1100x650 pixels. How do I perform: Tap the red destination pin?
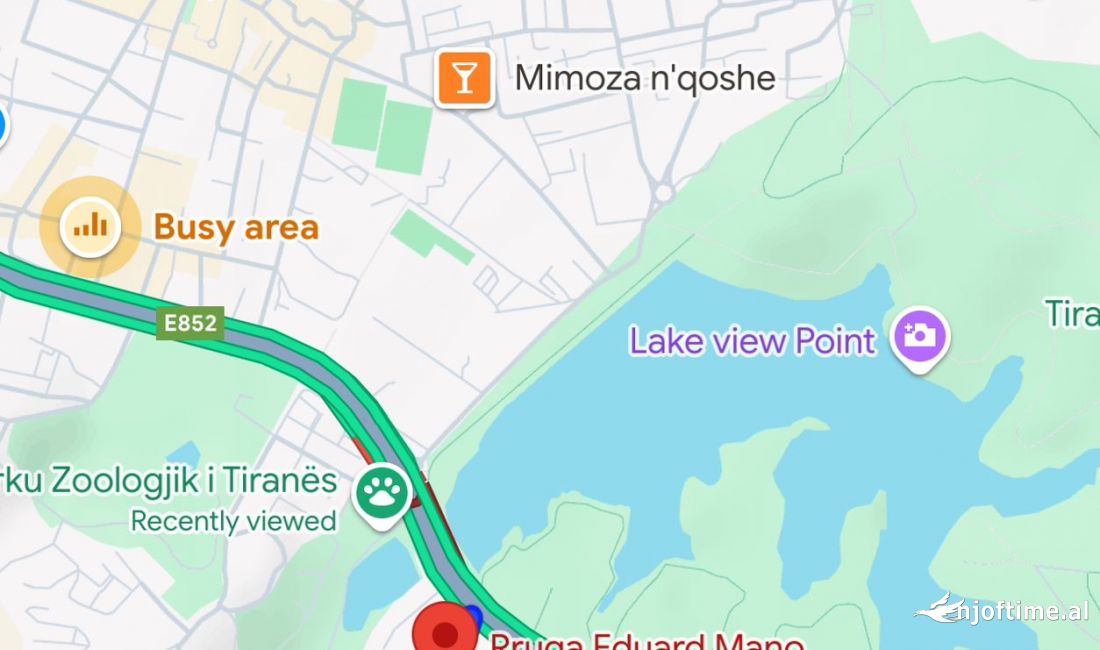click(445, 630)
